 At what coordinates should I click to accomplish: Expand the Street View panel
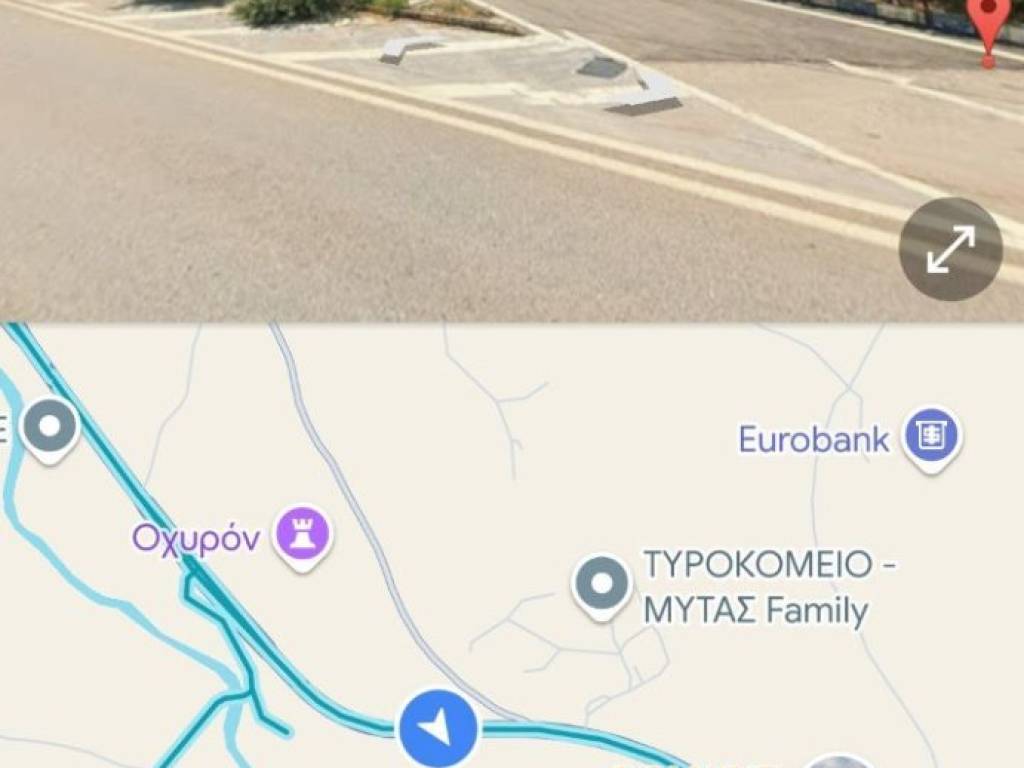(x=950, y=249)
